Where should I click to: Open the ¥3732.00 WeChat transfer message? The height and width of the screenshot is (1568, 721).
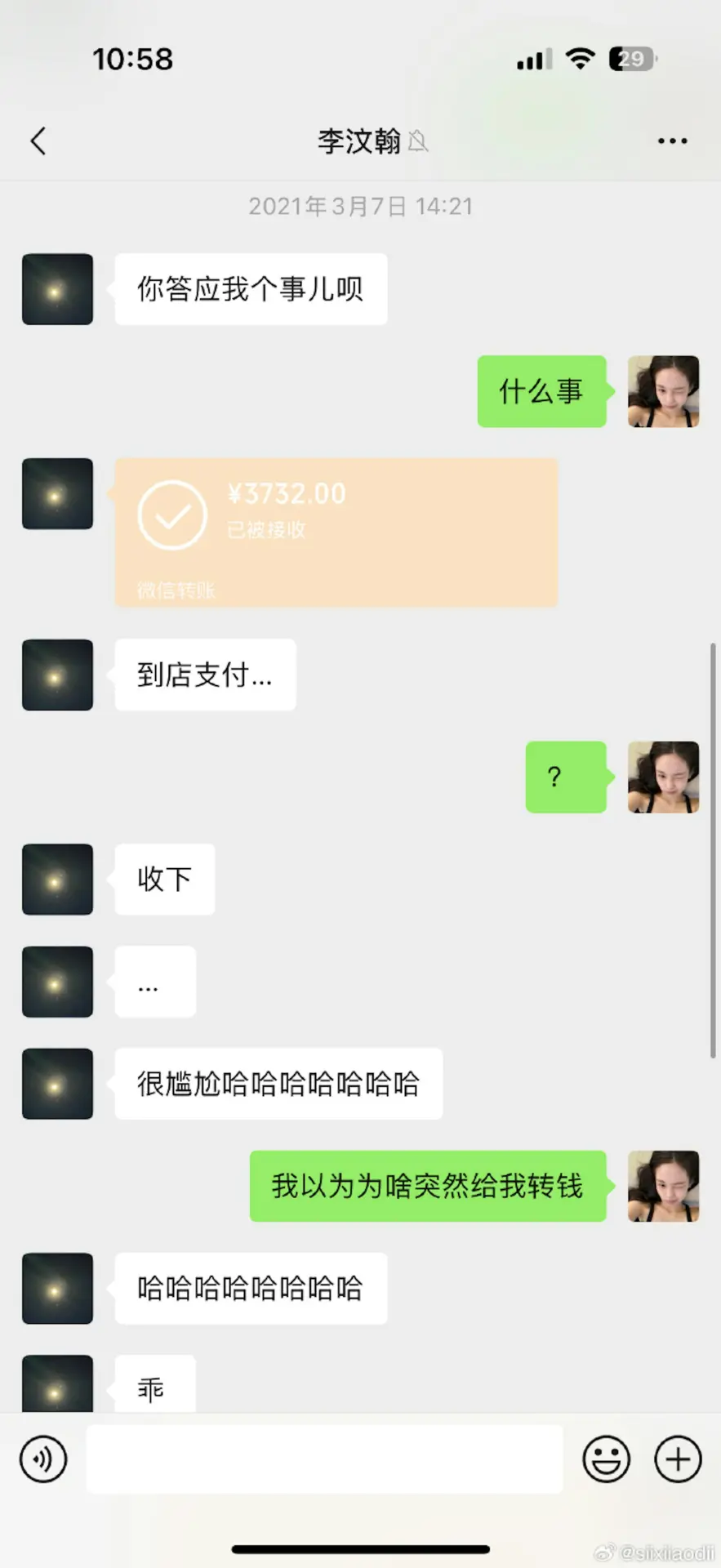click(x=335, y=531)
